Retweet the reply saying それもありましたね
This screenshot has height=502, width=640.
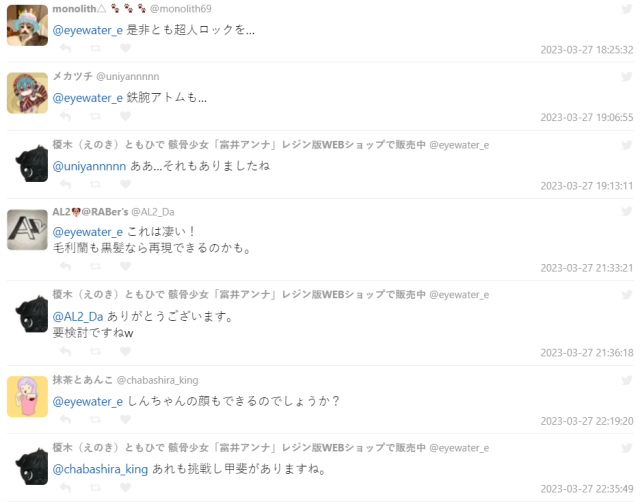click(95, 184)
